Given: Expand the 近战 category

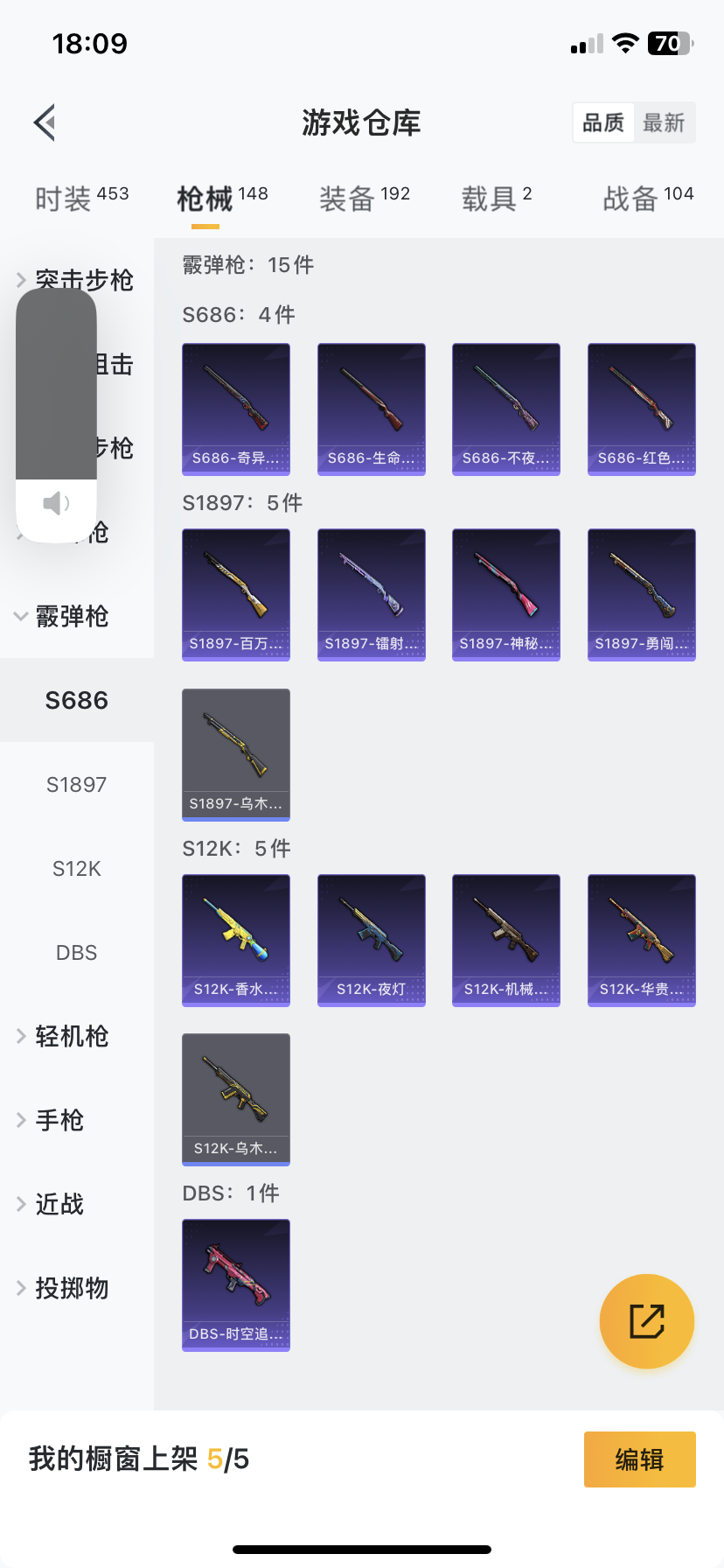Looking at the screenshot, I should pyautogui.click(x=59, y=1204).
